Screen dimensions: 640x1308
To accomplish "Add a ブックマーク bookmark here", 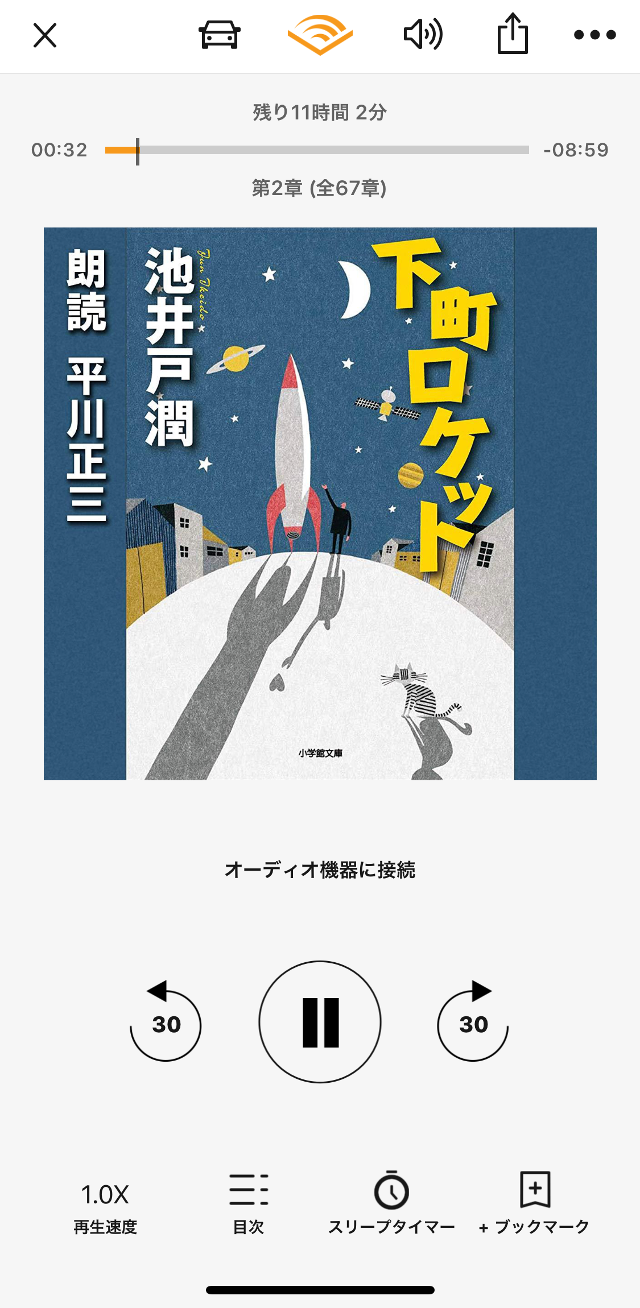I will tap(535, 1205).
